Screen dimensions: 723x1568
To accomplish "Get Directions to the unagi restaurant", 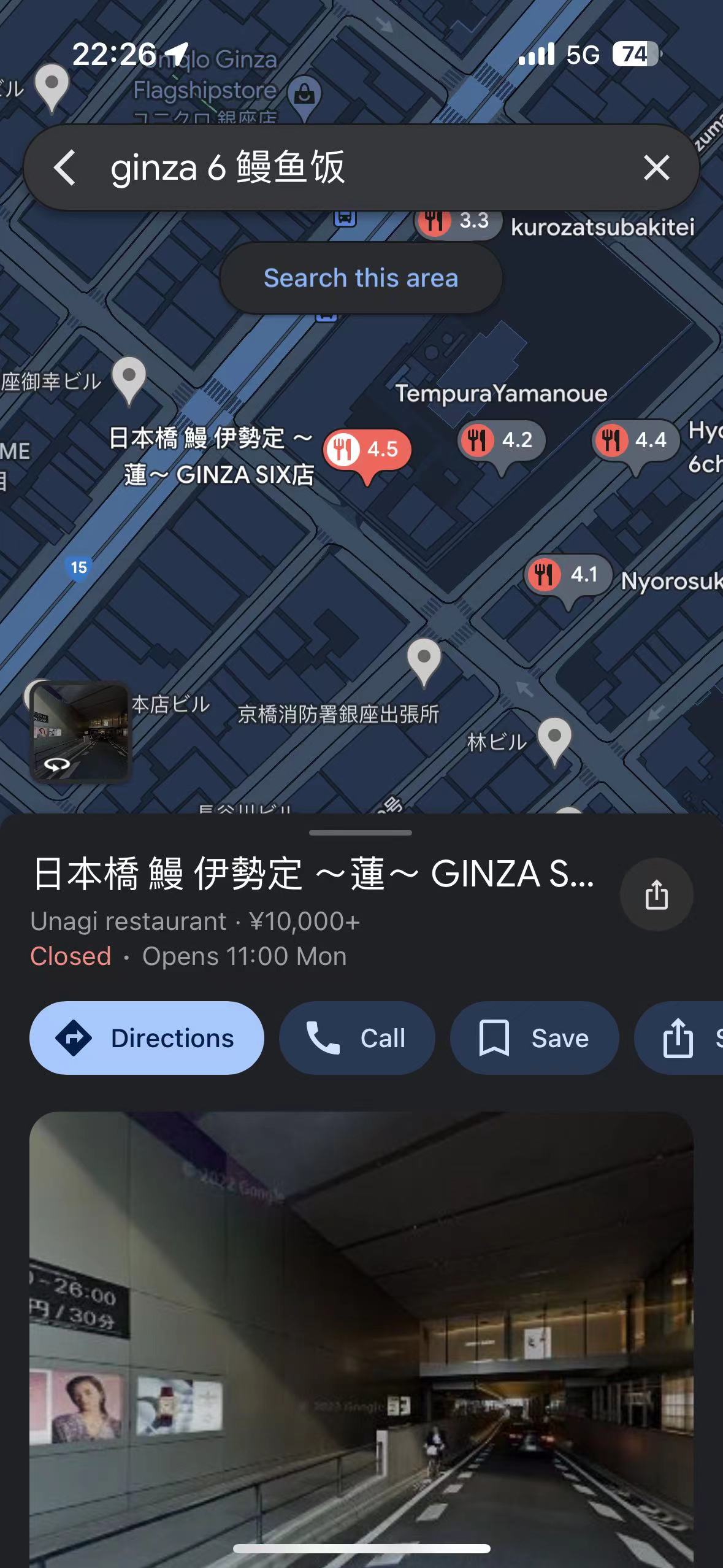I will coord(147,1038).
